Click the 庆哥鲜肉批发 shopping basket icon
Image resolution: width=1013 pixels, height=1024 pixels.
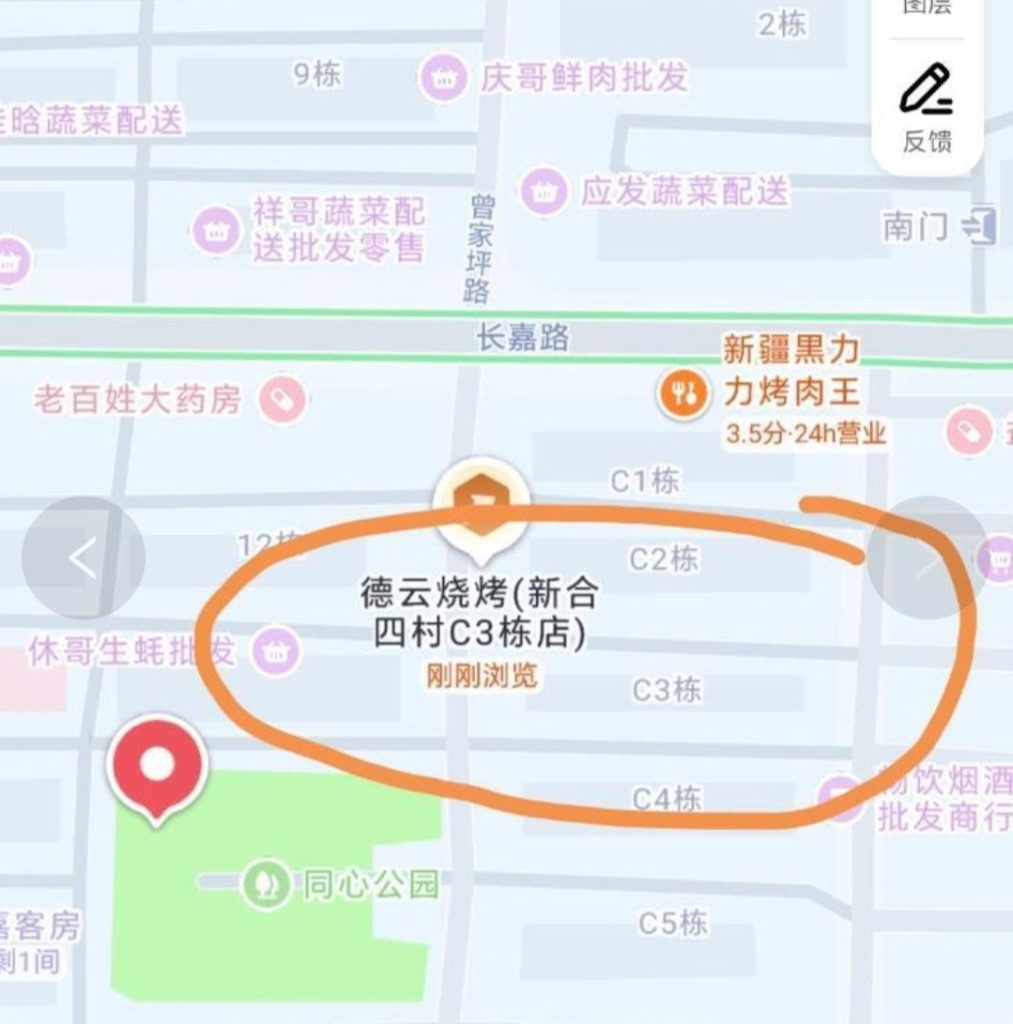click(445, 78)
